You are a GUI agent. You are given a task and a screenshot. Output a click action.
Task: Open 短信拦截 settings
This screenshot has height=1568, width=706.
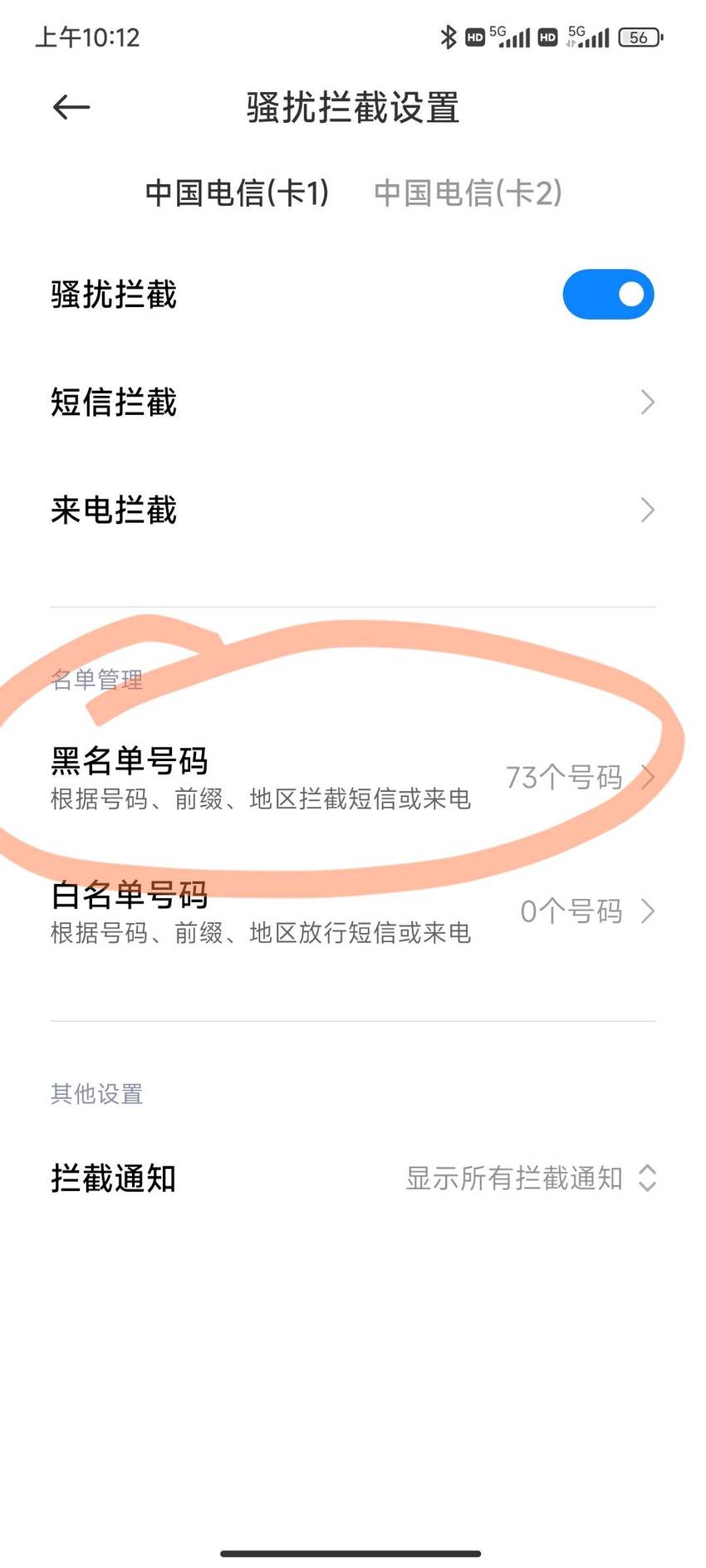[353, 403]
